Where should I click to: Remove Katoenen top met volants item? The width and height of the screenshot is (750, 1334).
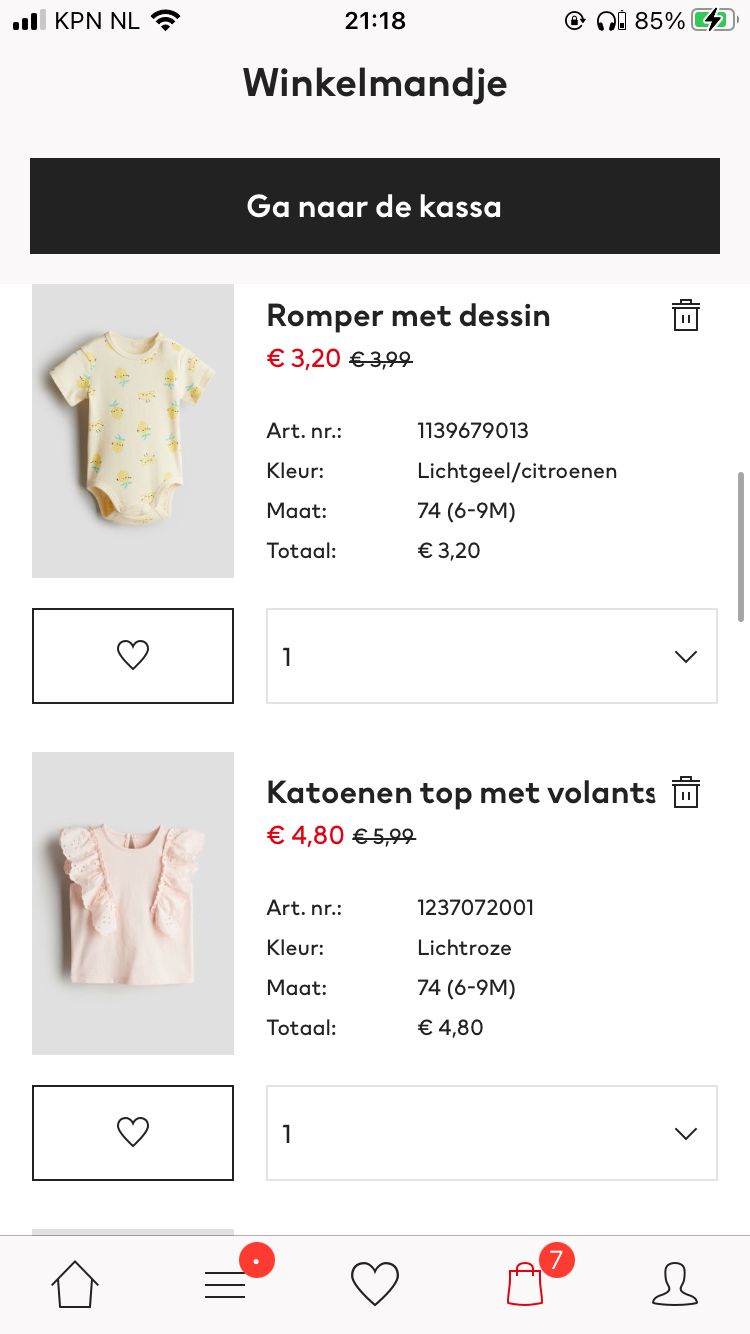pos(685,792)
